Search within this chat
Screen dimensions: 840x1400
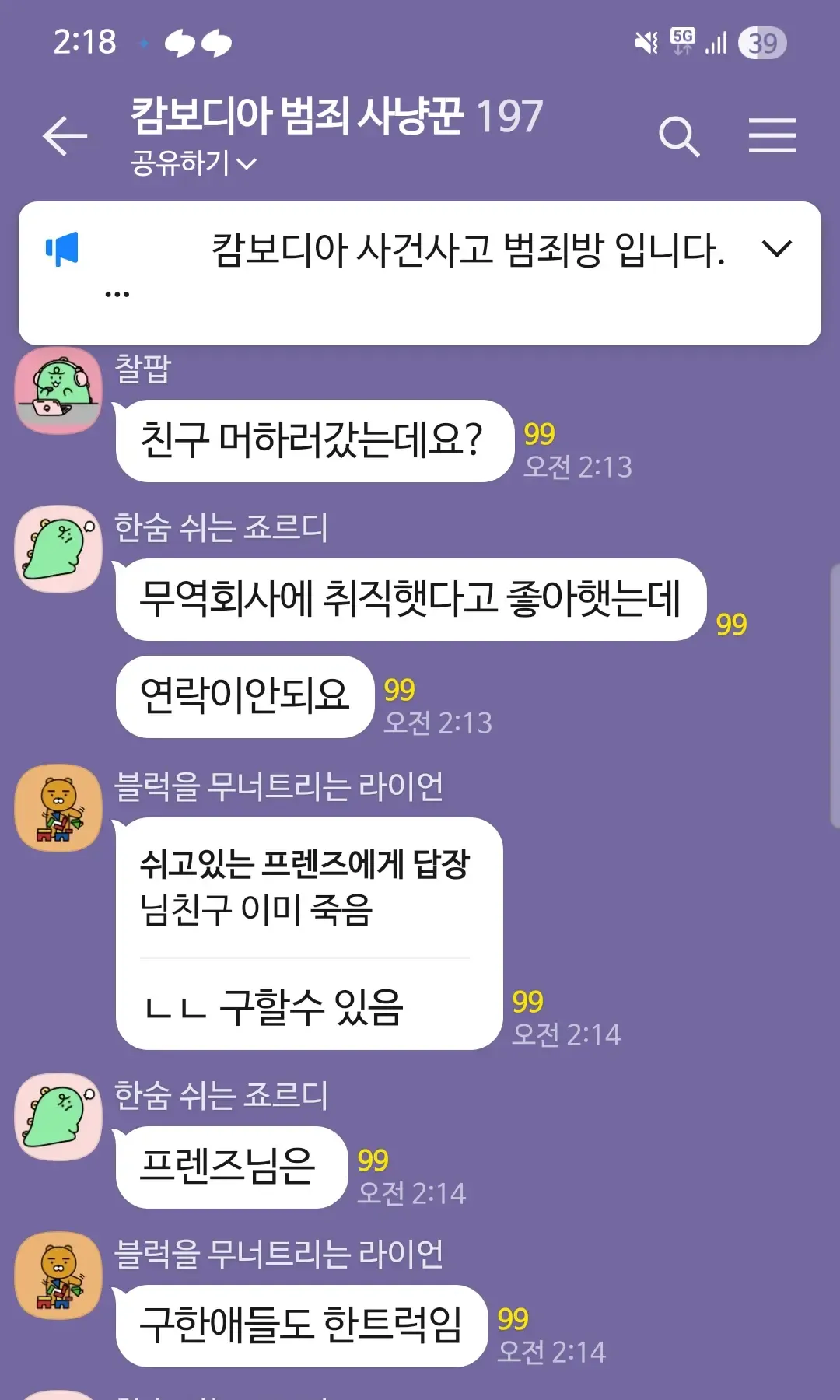679,137
